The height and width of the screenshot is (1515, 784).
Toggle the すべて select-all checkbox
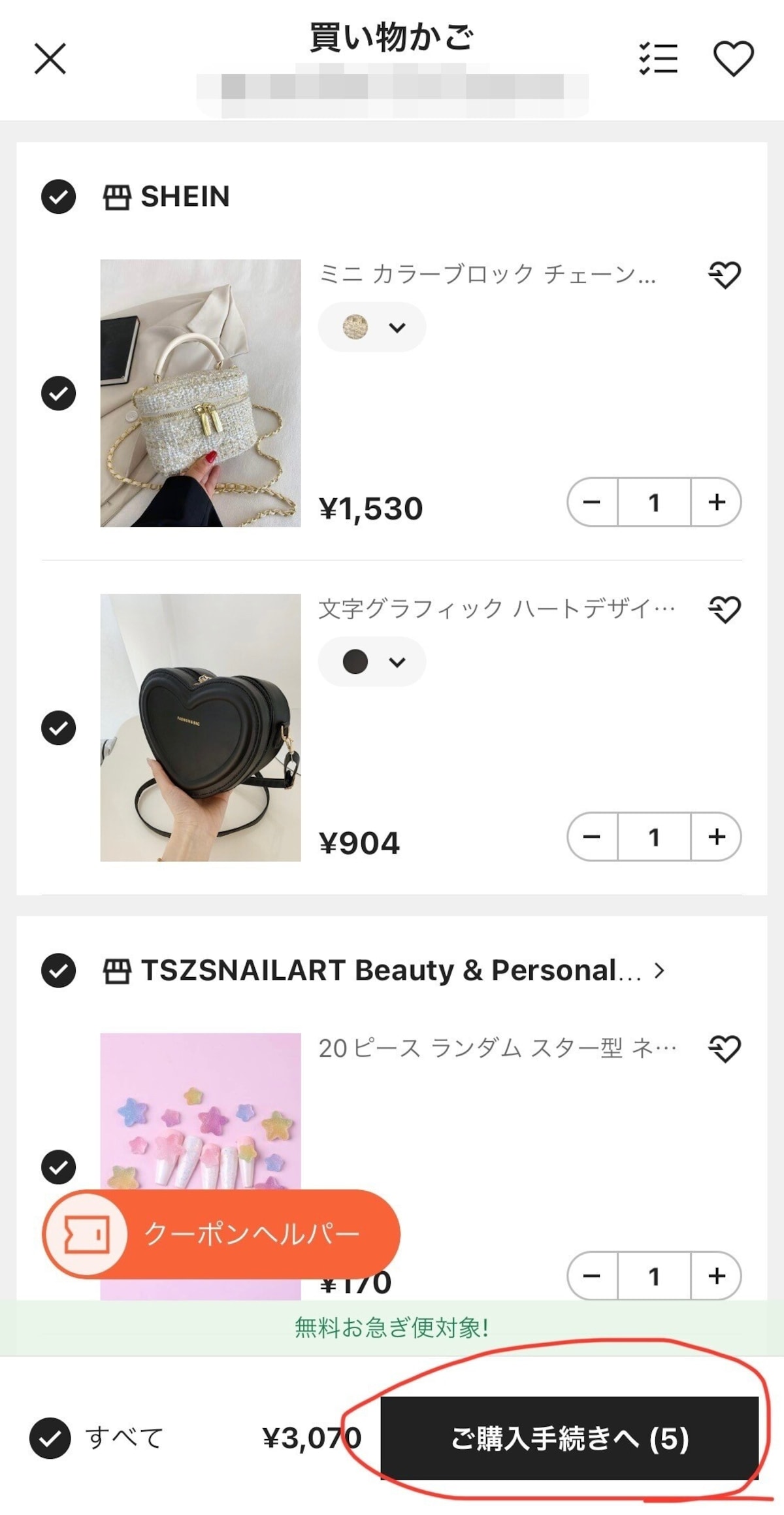(50, 1439)
